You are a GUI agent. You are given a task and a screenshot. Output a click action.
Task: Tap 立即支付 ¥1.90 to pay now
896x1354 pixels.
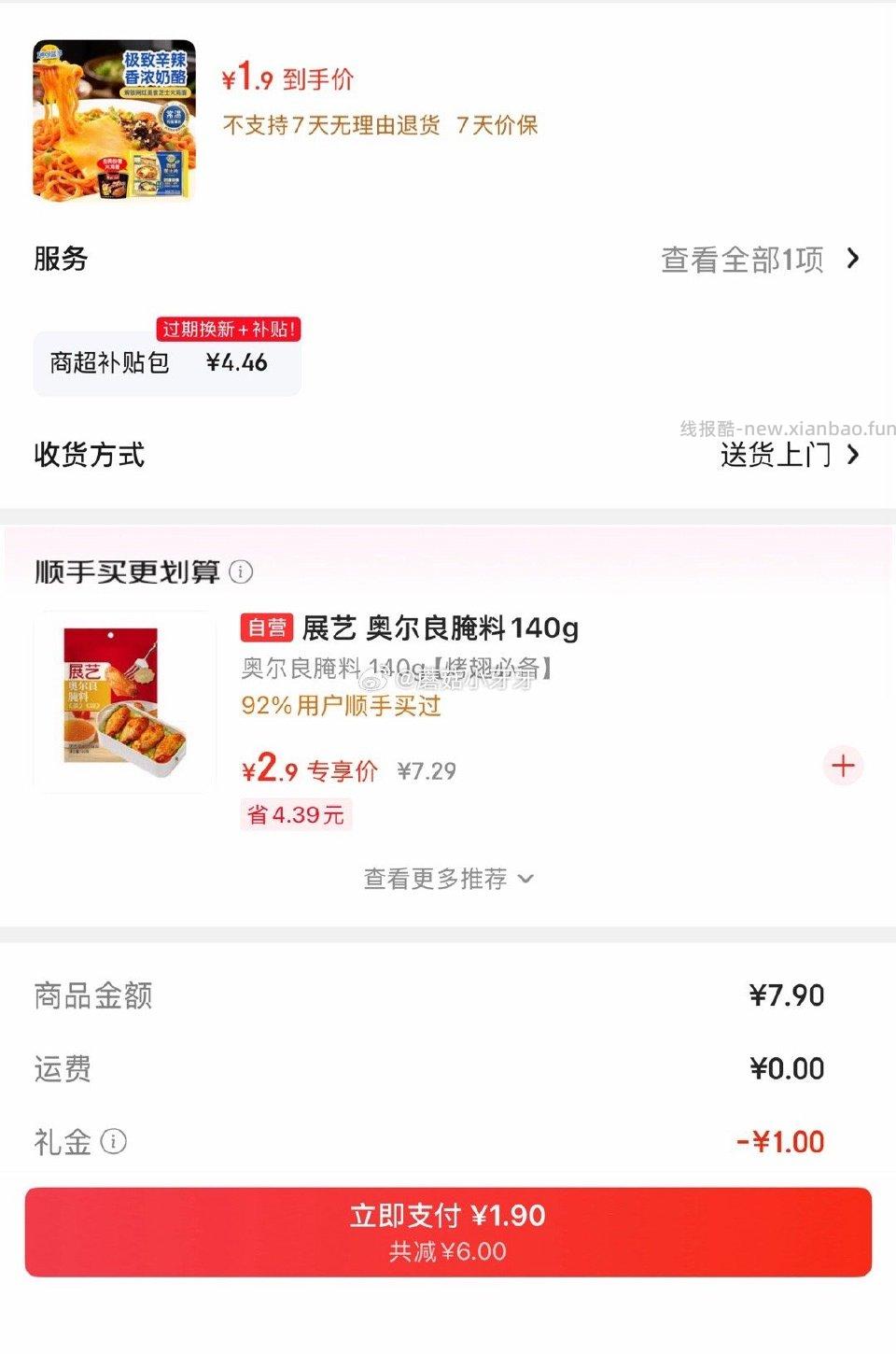[x=447, y=1231]
